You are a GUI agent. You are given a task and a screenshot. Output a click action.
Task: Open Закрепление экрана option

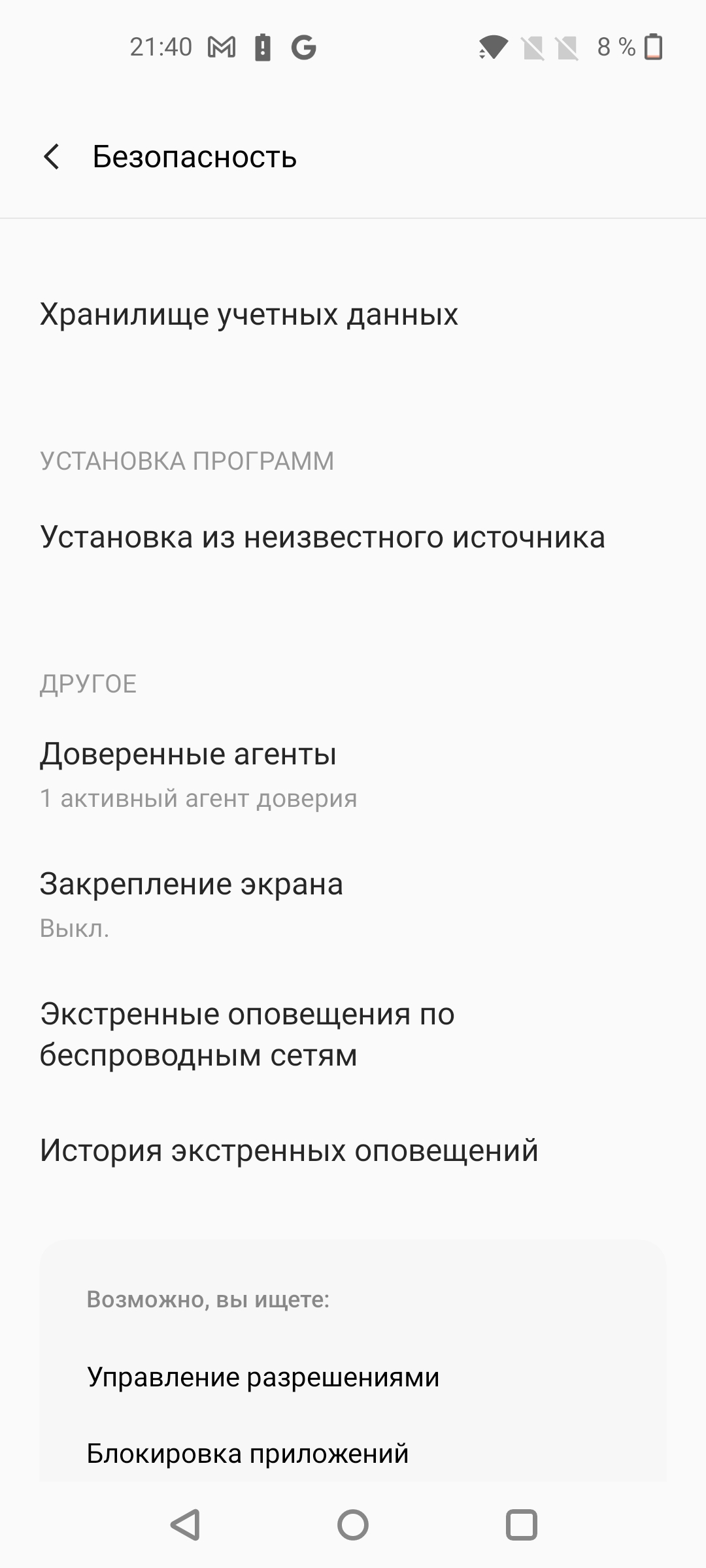point(191,904)
